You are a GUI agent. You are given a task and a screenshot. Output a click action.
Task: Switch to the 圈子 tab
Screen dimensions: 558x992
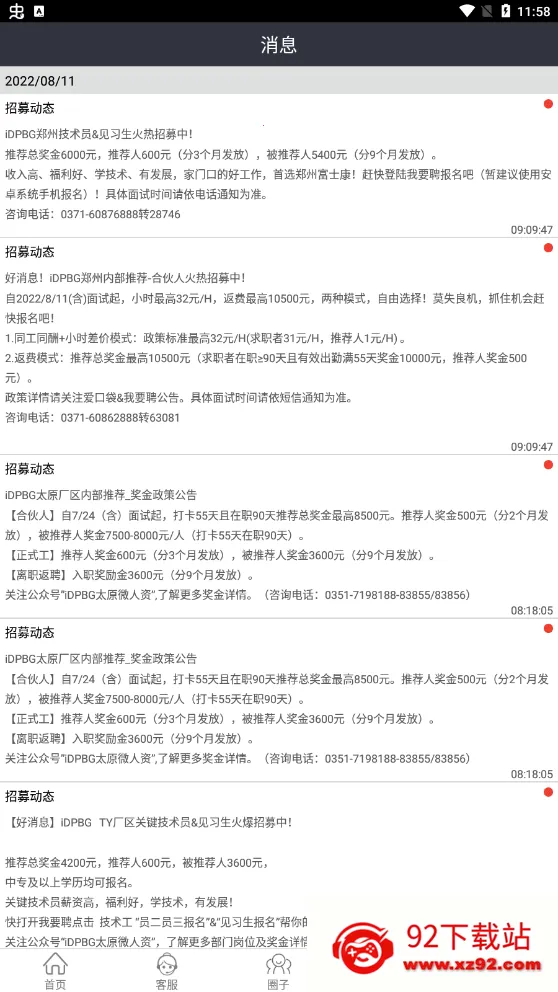pos(278,971)
